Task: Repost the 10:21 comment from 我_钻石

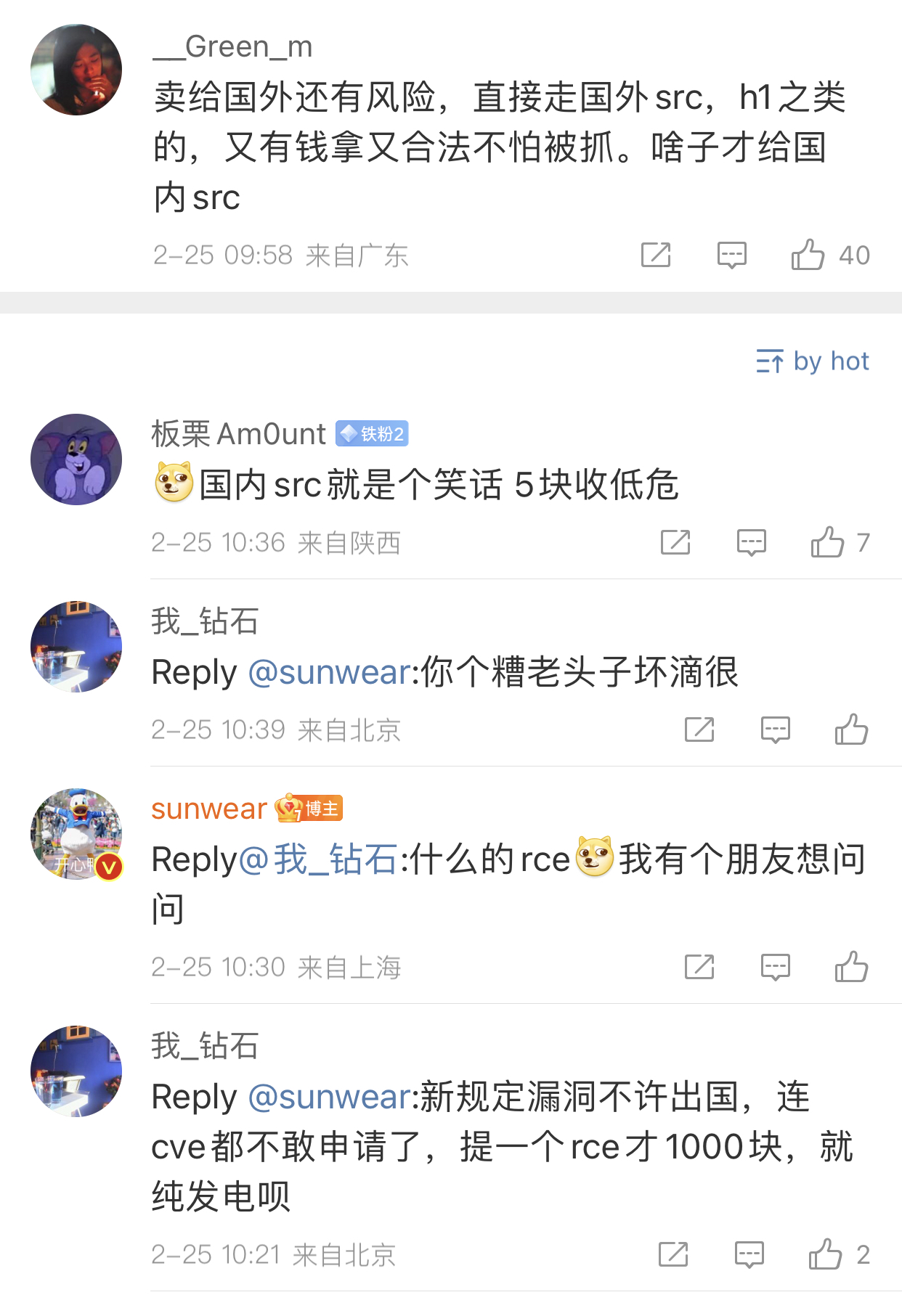Action: [x=673, y=1254]
